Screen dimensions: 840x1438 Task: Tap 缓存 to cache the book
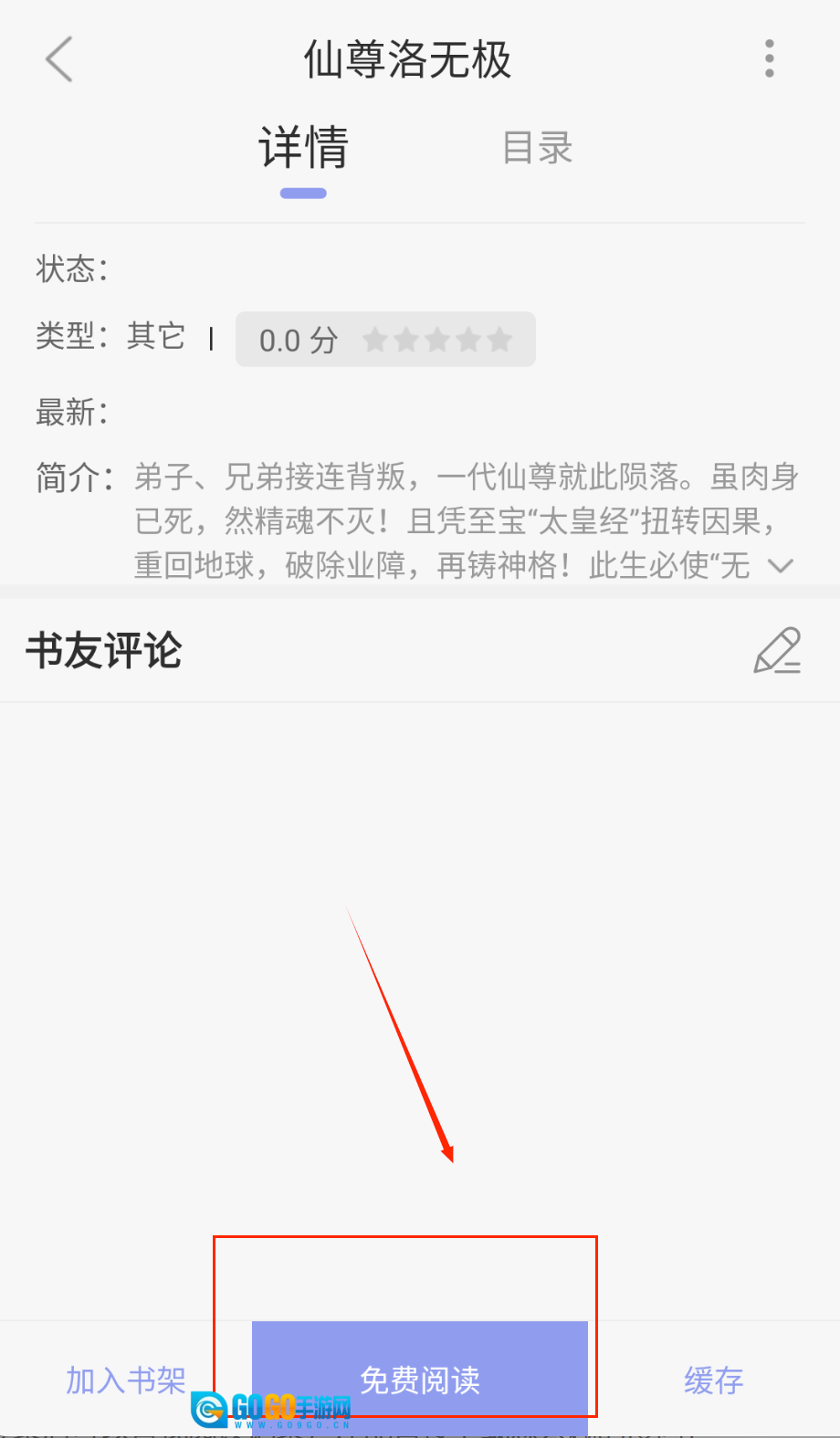click(x=713, y=1380)
